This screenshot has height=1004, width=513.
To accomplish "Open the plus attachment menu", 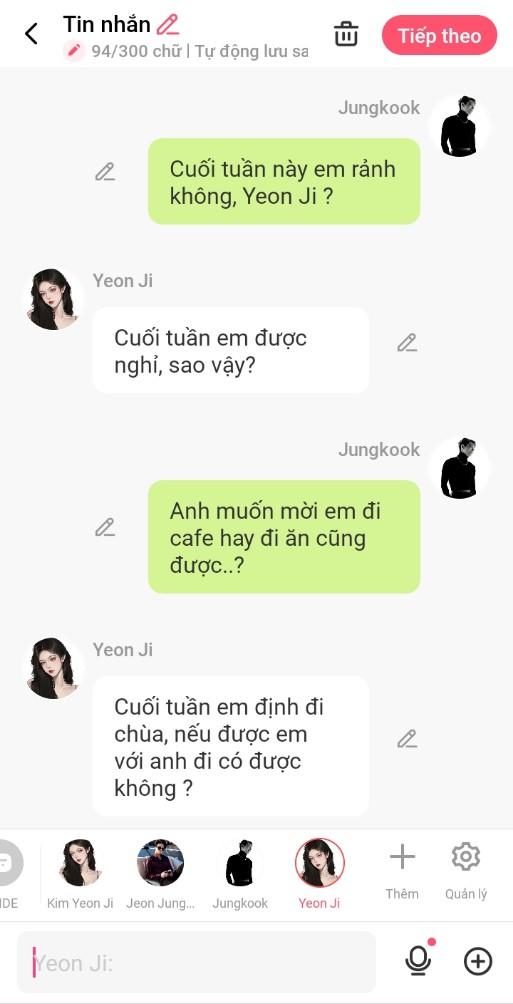I will pyautogui.click(x=478, y=961).
